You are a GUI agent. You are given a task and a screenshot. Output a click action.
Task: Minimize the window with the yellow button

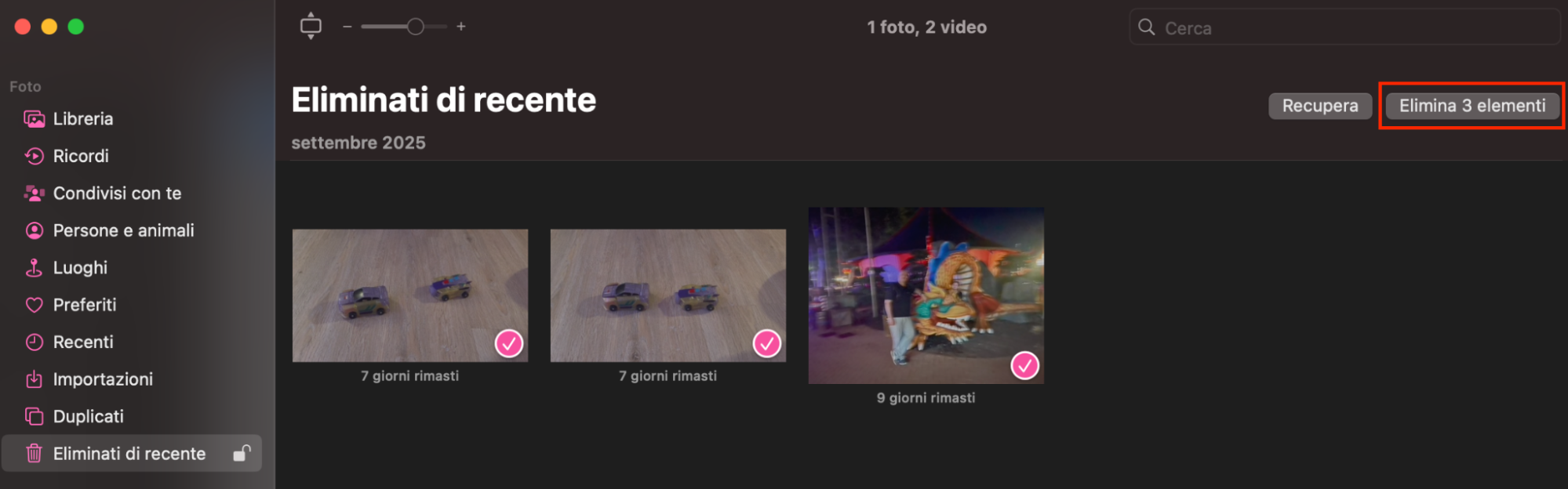(x=49, y=27)
